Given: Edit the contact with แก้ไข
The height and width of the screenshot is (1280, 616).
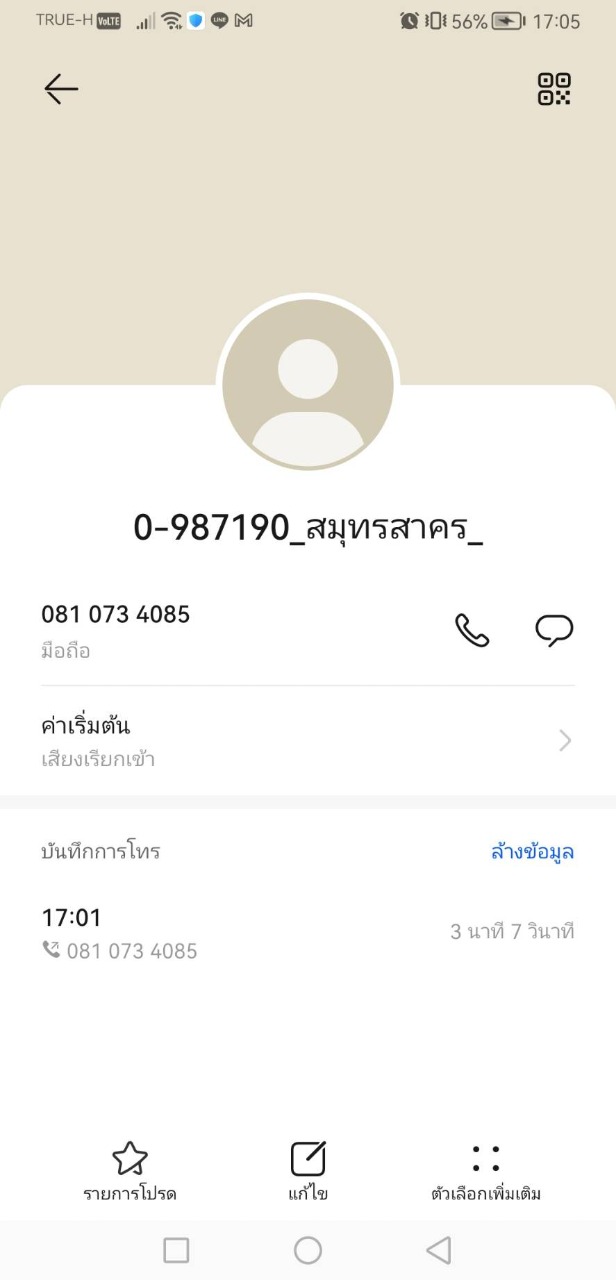Looking at the screenshot, I should 308,1172.
